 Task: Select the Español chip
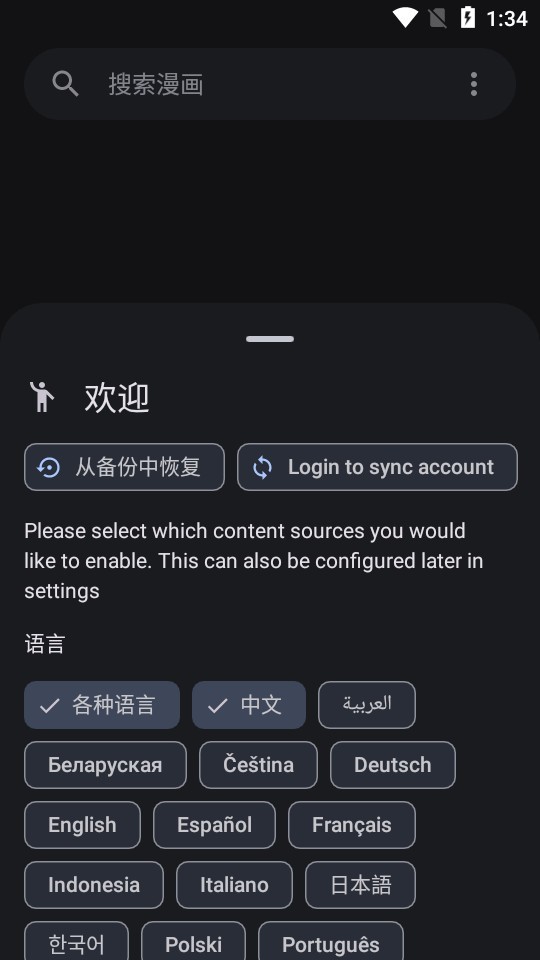coord(214,825)
